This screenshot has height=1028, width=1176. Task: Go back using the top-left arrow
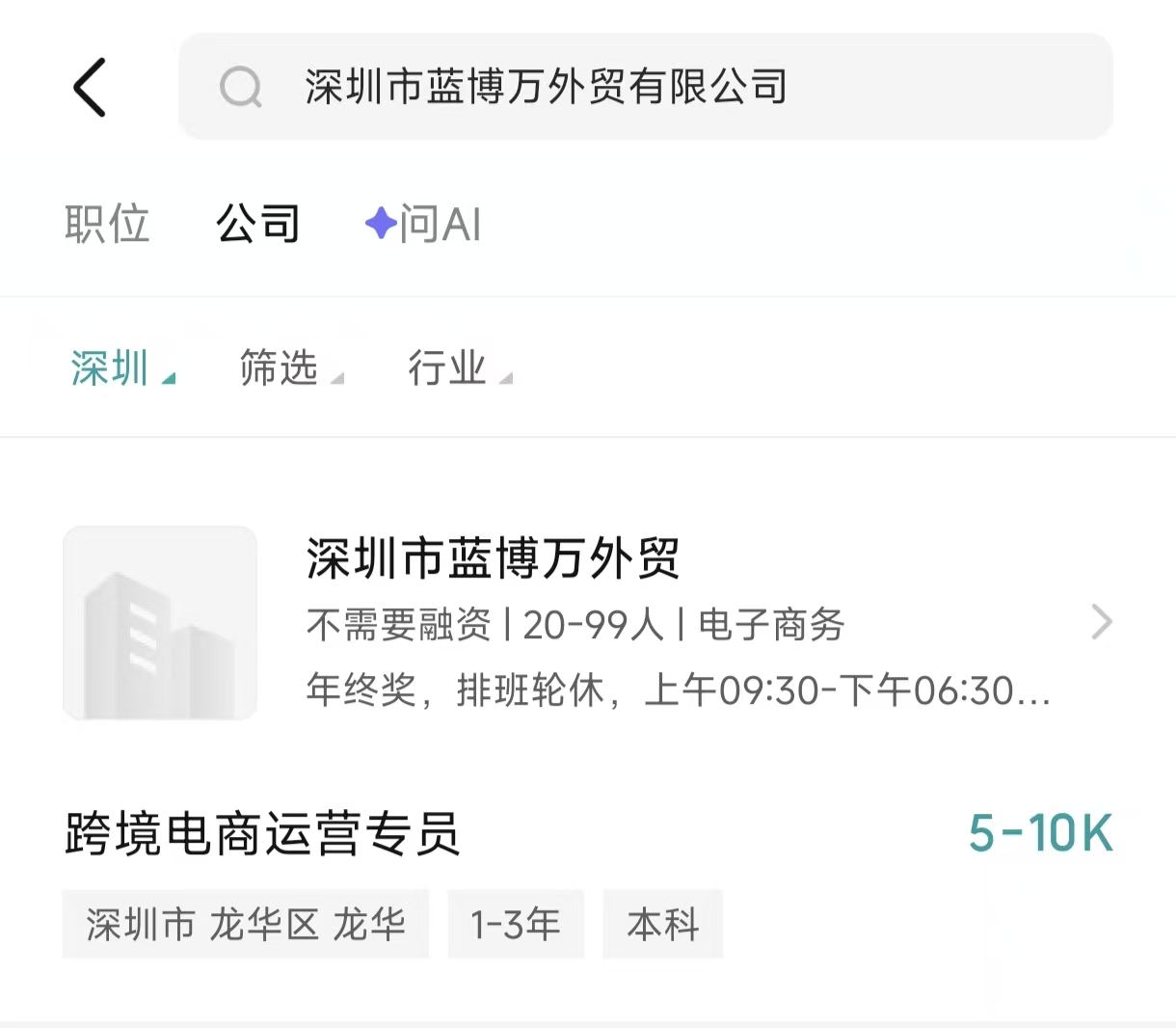tap(90, 87)
